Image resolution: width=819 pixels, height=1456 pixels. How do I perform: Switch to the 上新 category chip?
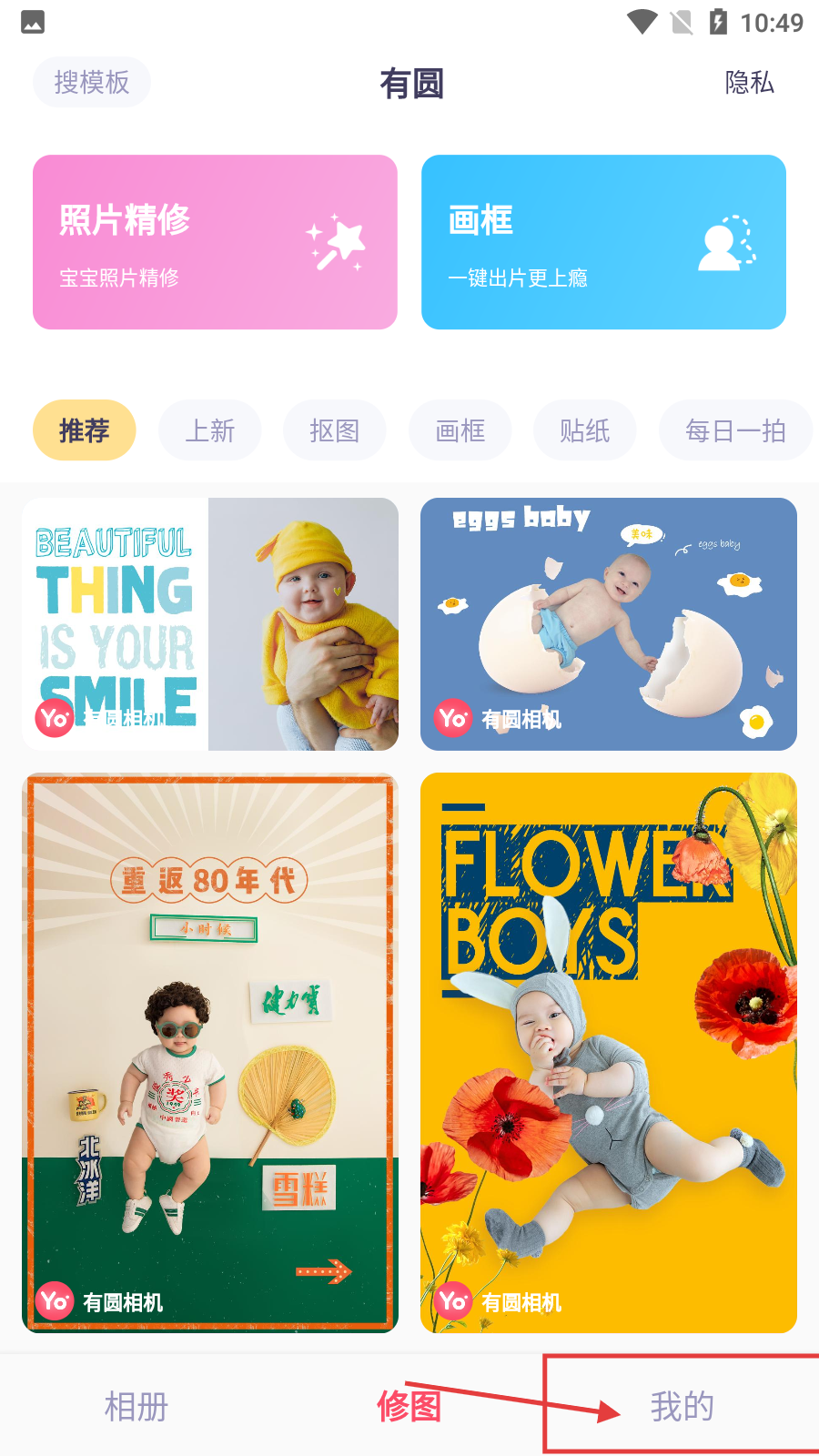tap(210, 430)
